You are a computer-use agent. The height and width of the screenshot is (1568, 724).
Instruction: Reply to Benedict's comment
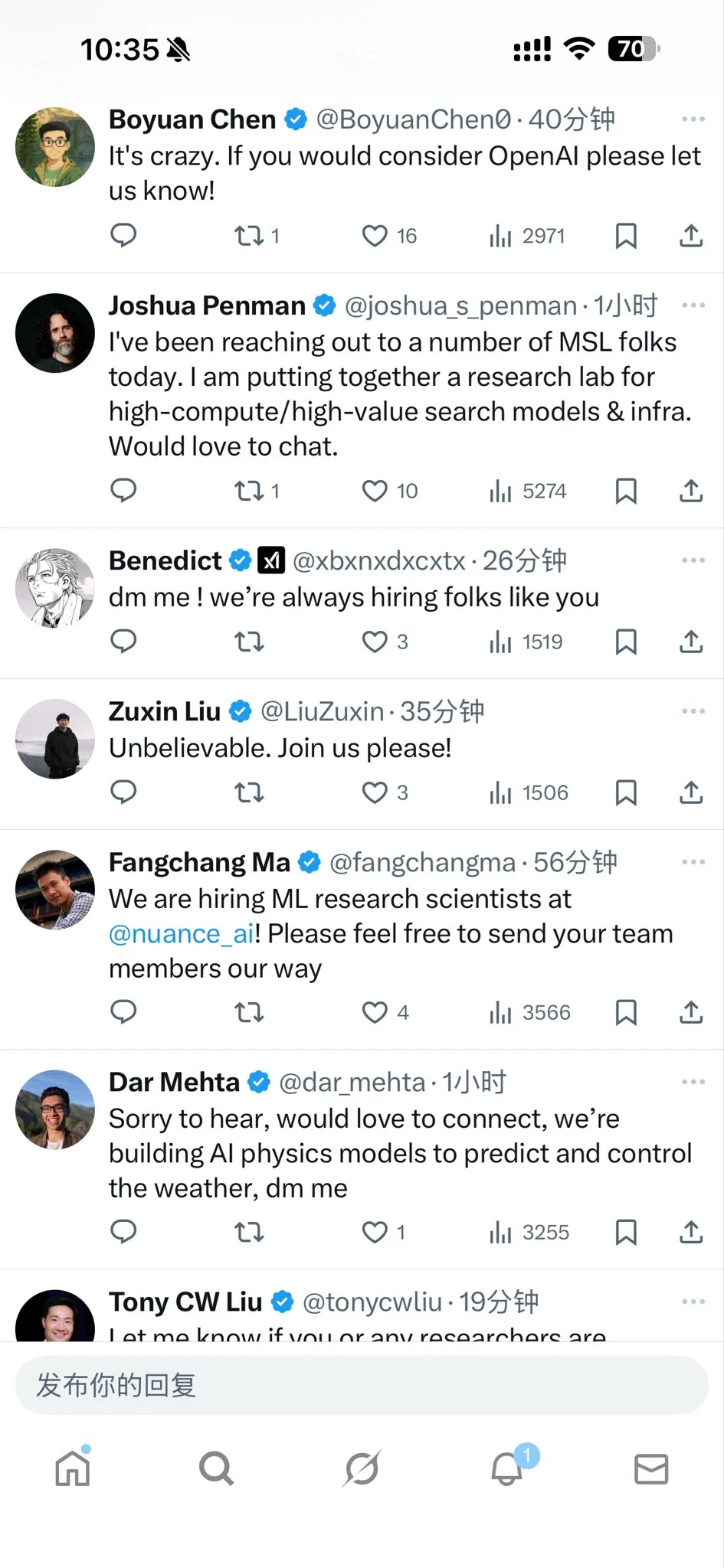(x=123, y=641)
